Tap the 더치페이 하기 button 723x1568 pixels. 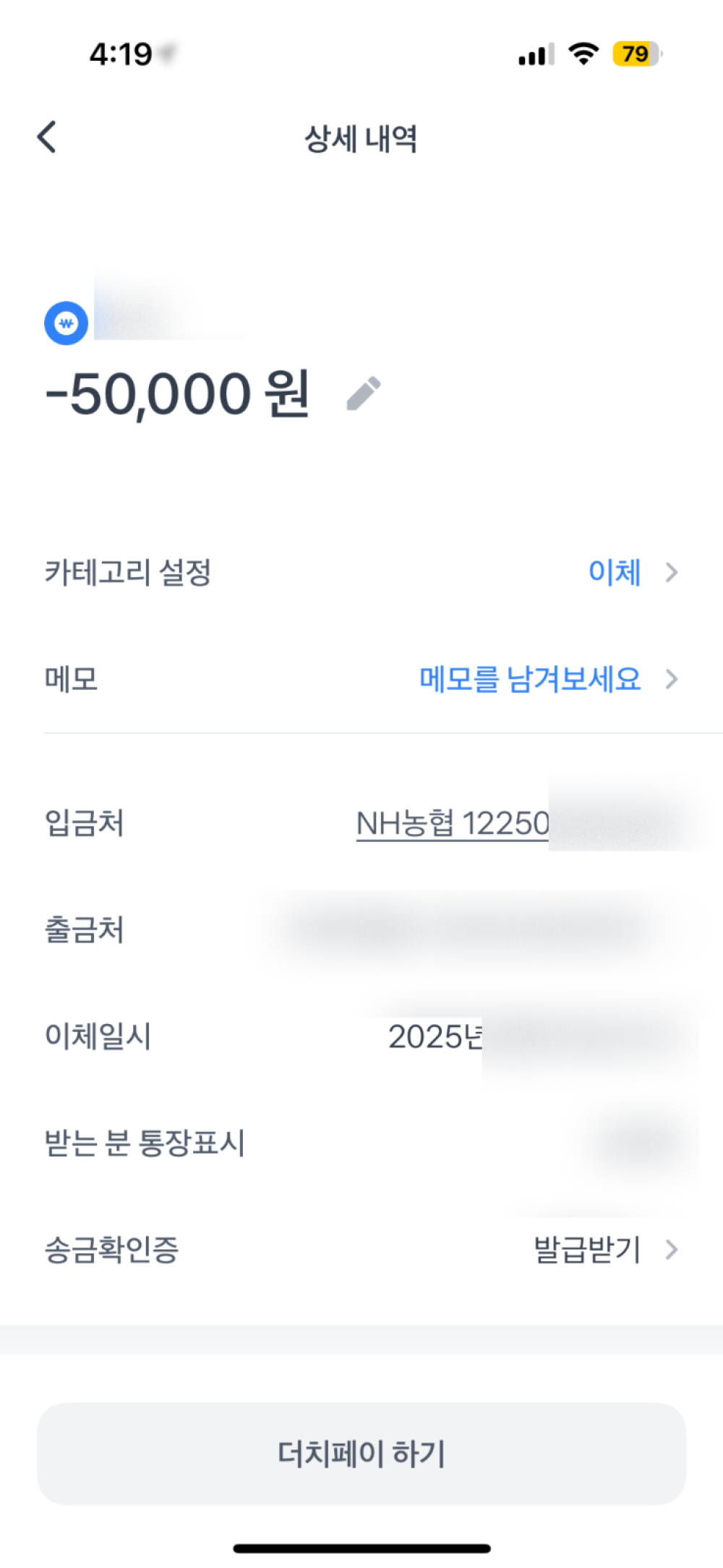[361, 1454]
